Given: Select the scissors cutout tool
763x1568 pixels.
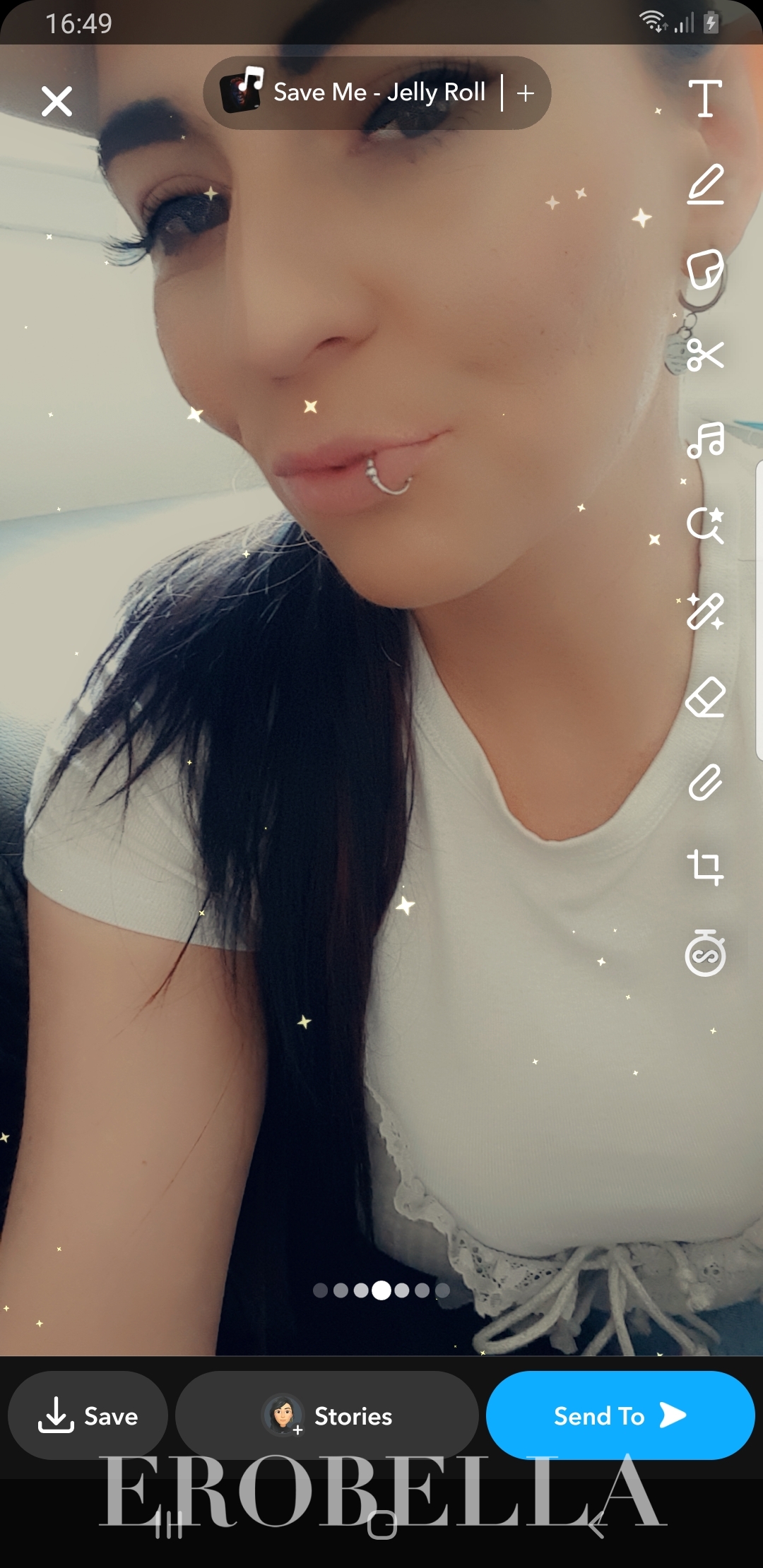Looking at the screenshot, I should tap(705, 355).
